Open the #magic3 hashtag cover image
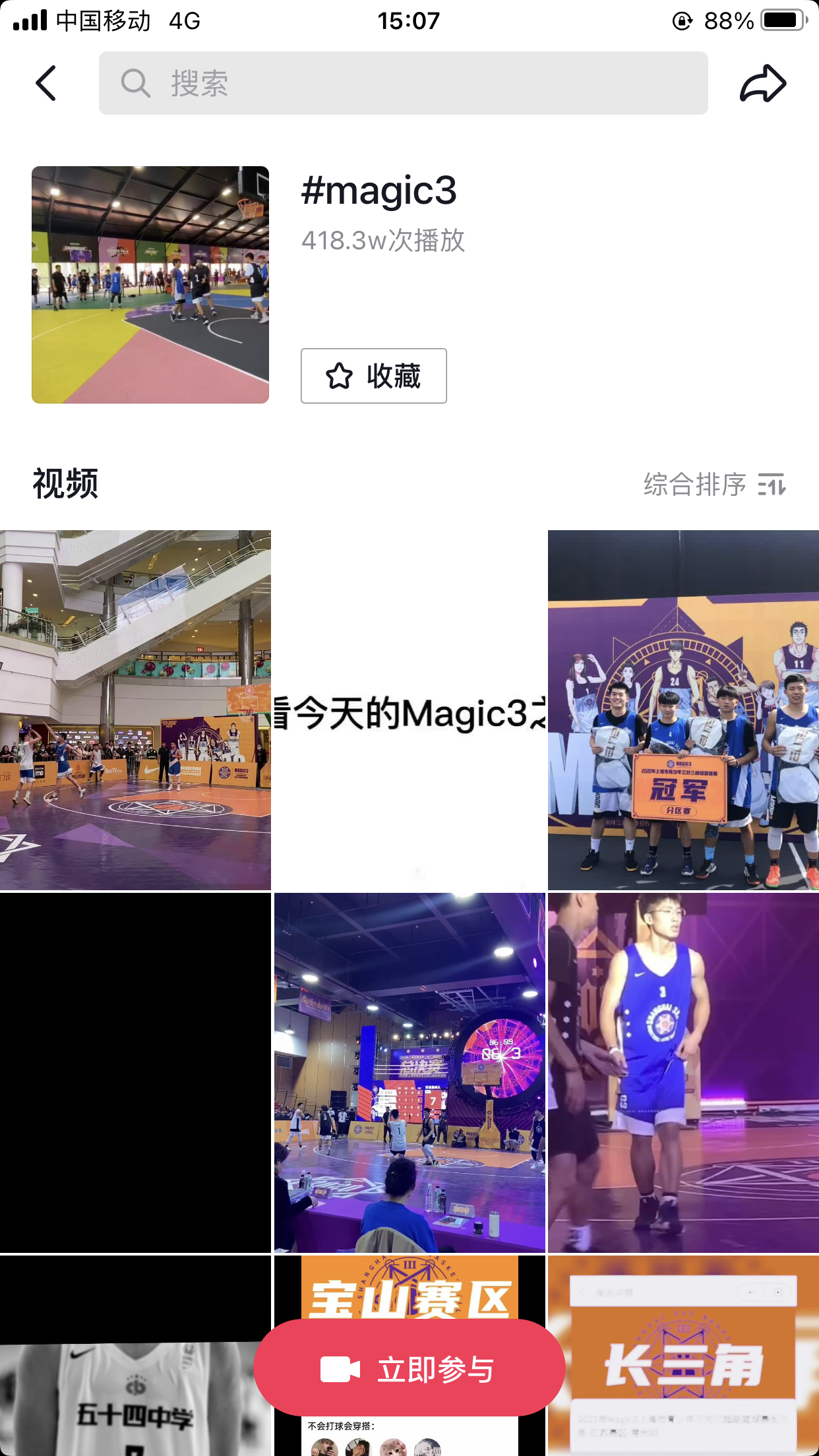 (150, 285)
